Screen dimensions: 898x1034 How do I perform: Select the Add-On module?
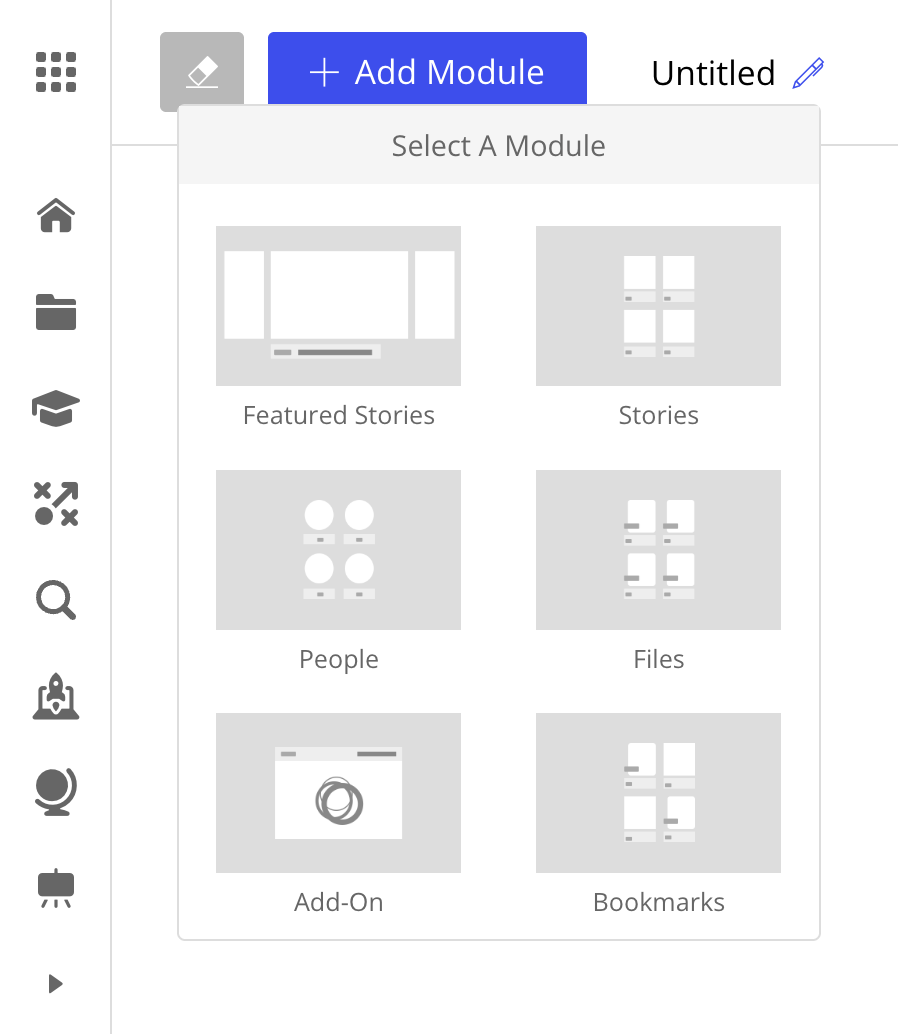tap(338, 792)
